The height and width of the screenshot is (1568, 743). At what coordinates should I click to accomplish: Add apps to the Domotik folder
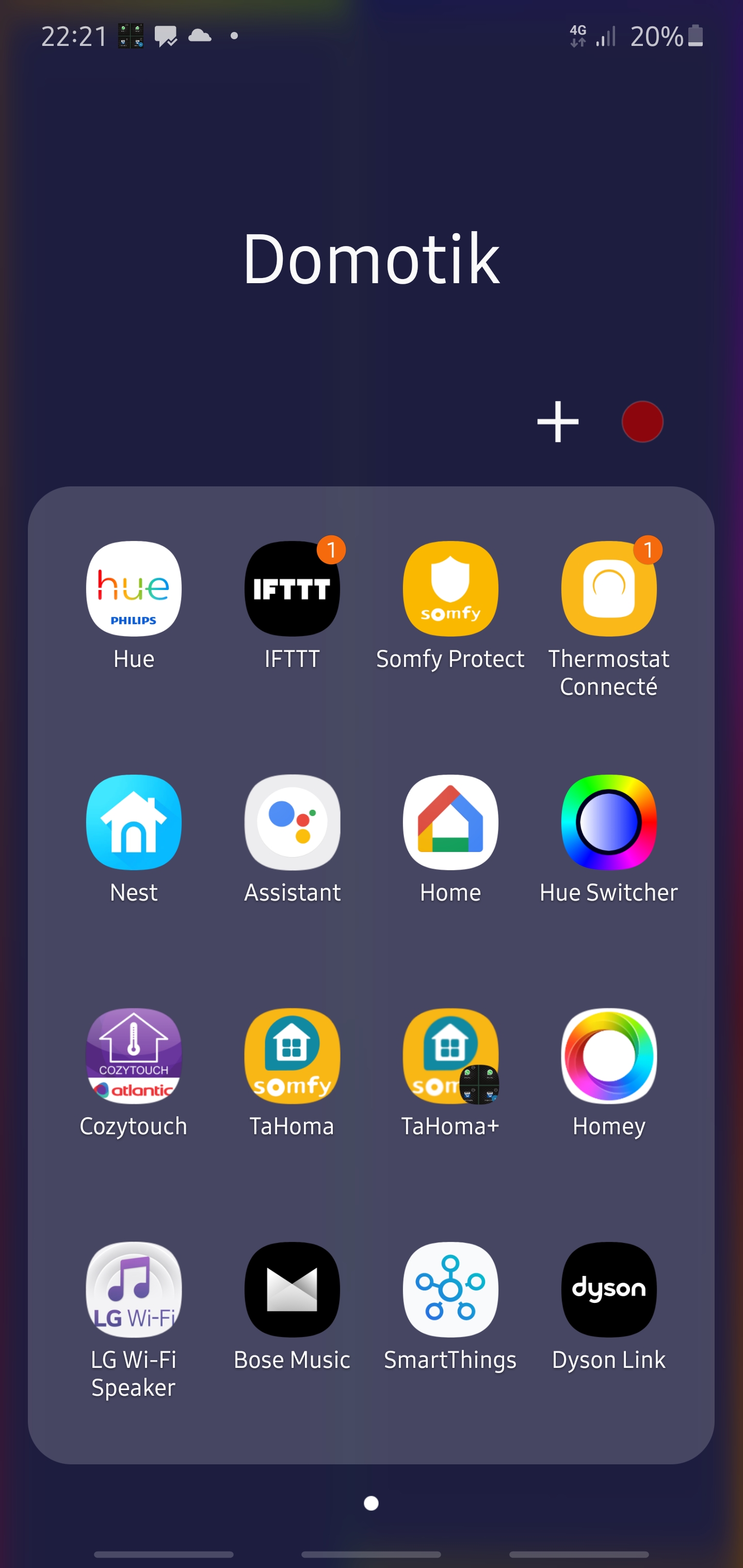[557, 421]
